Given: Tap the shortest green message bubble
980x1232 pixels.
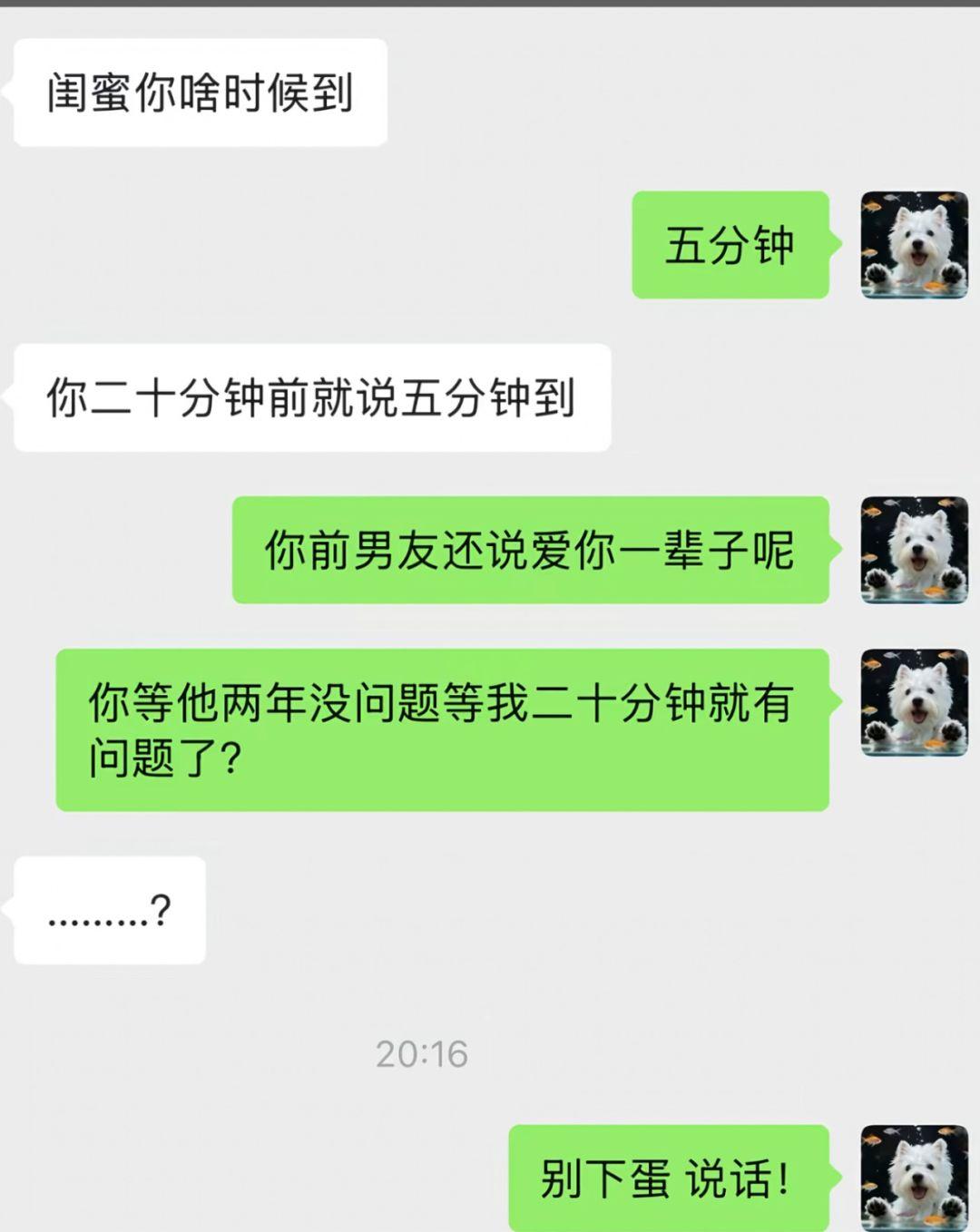Looking at the screenshot, I should tap(729, 245).
